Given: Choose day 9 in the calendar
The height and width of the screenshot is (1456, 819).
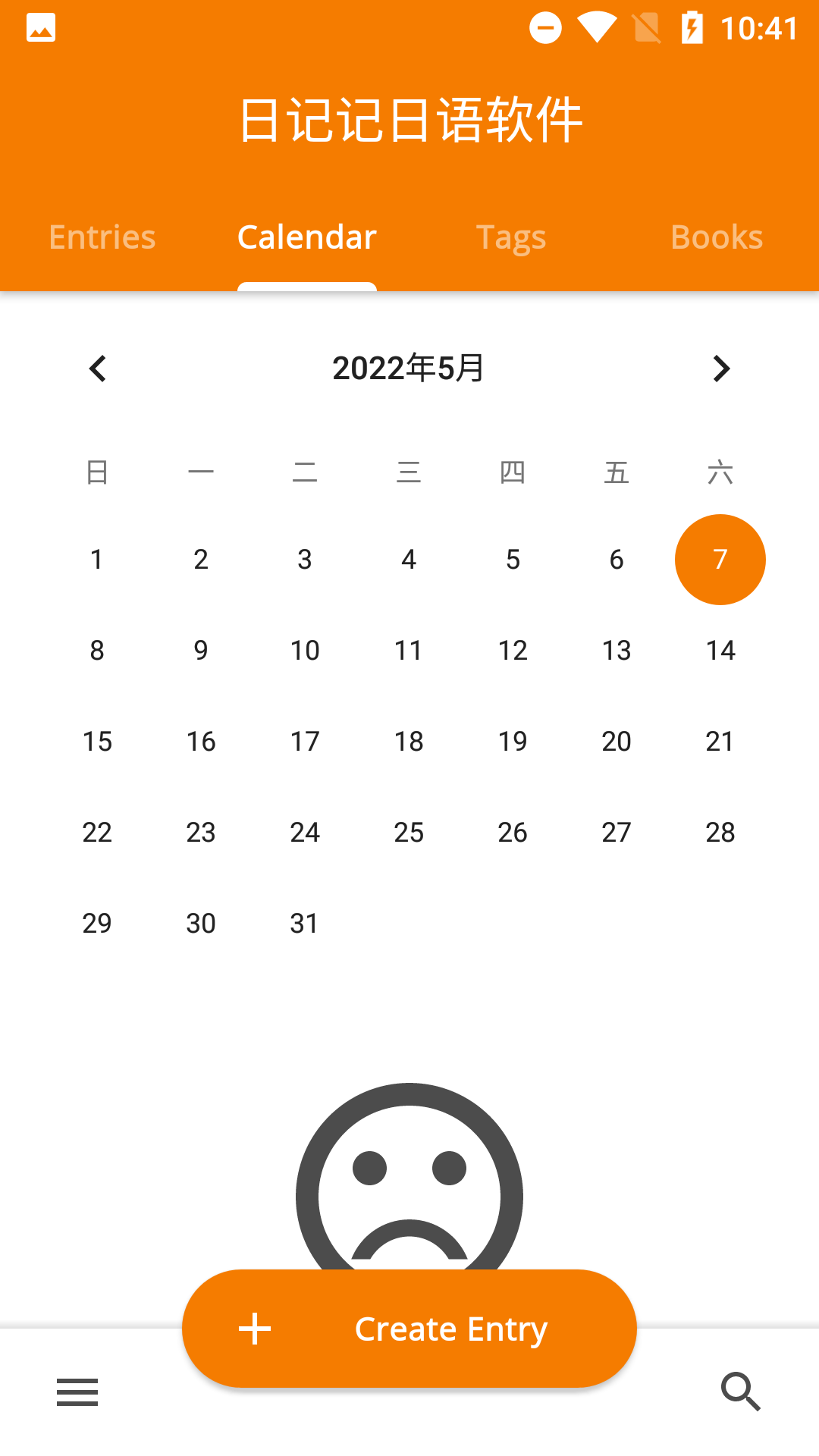Looking at the screenshot, I should click(x=201, y=651).
